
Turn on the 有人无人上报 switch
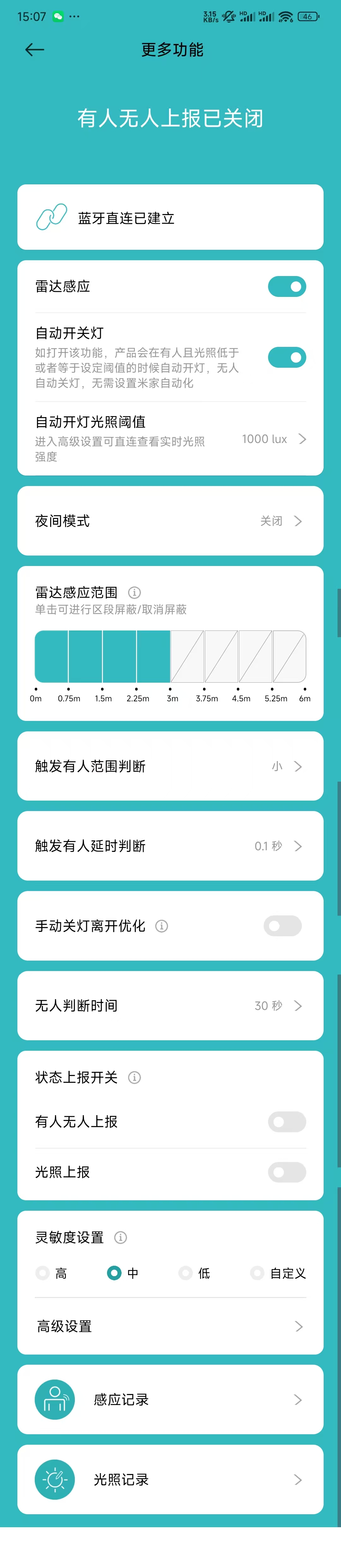[x=286, y=1121]
